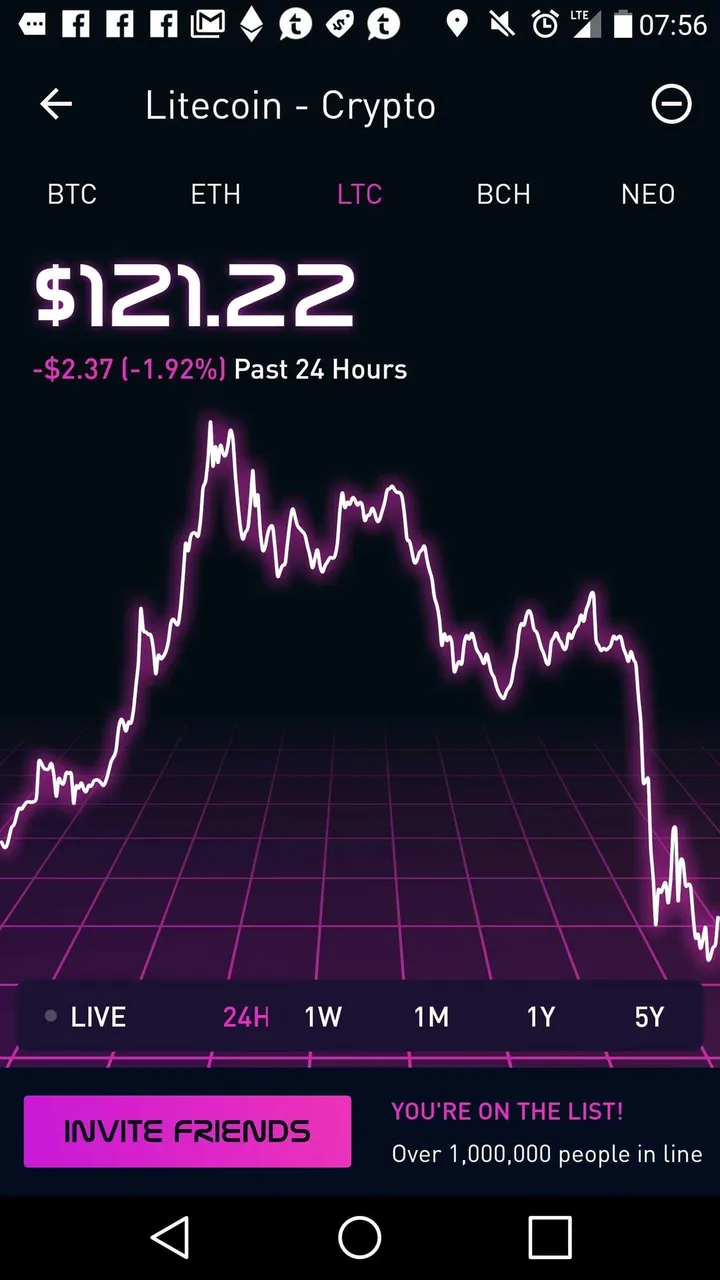Change chart to 1M range
Screen dimensions: 720x1280
tap(431, 1017)
